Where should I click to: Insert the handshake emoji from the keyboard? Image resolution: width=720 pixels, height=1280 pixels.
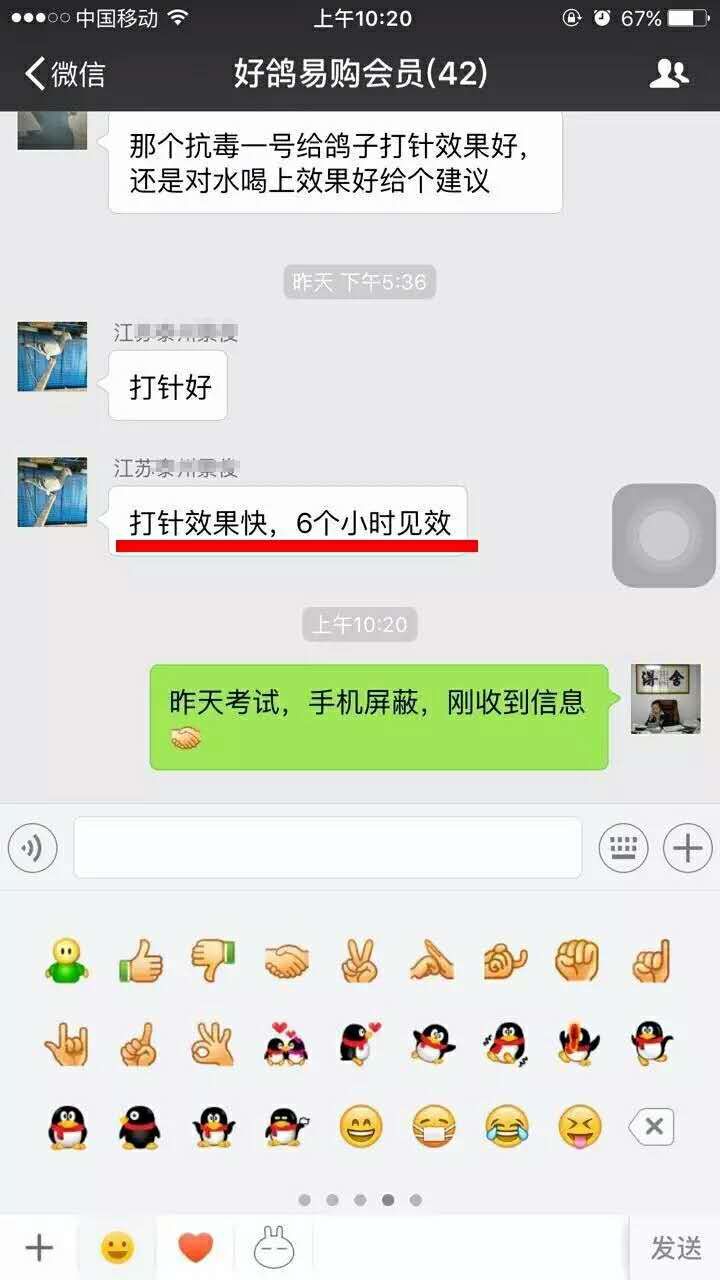pos(287,961)
